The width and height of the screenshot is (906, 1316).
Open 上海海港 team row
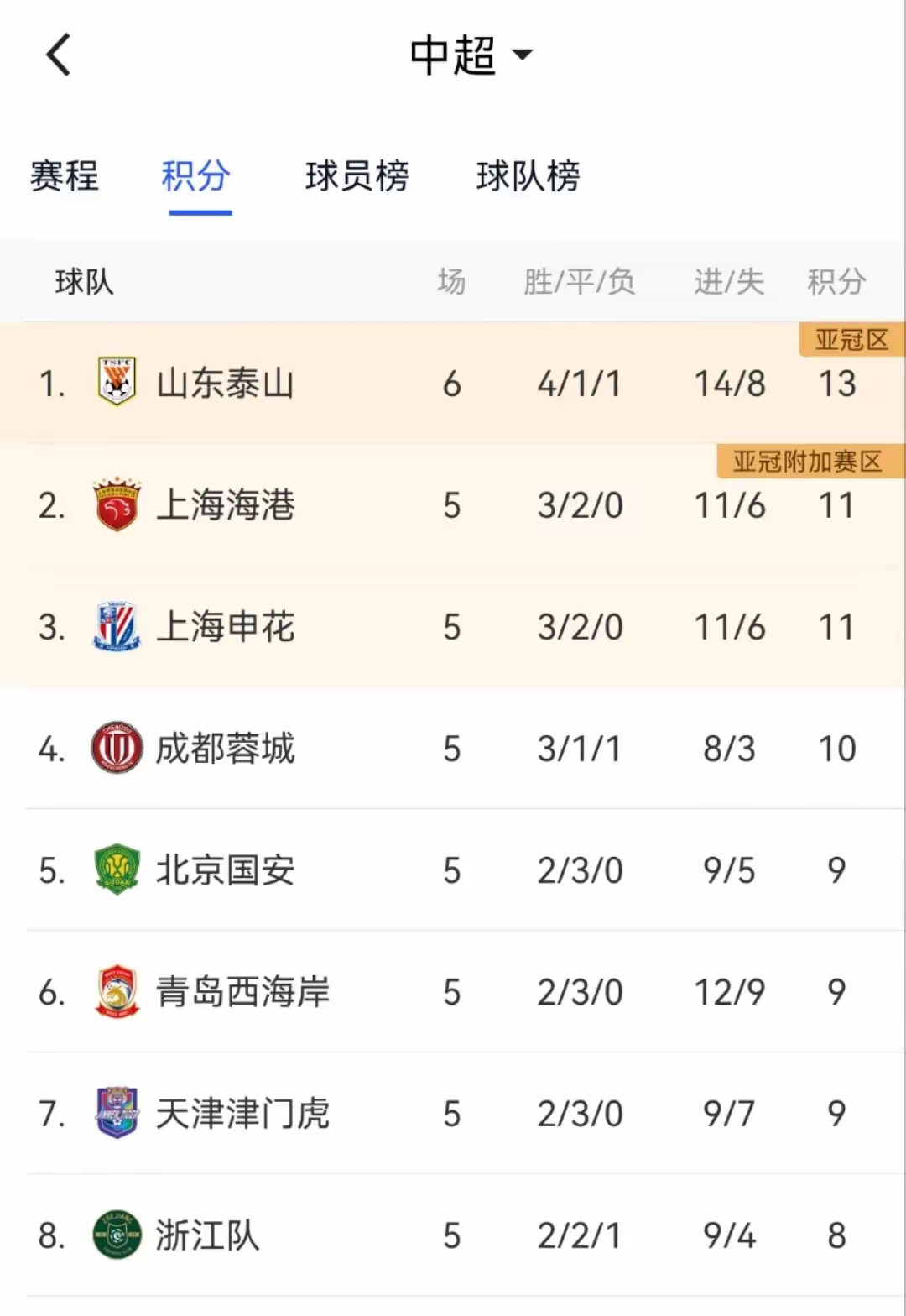(x=225, y=505)
